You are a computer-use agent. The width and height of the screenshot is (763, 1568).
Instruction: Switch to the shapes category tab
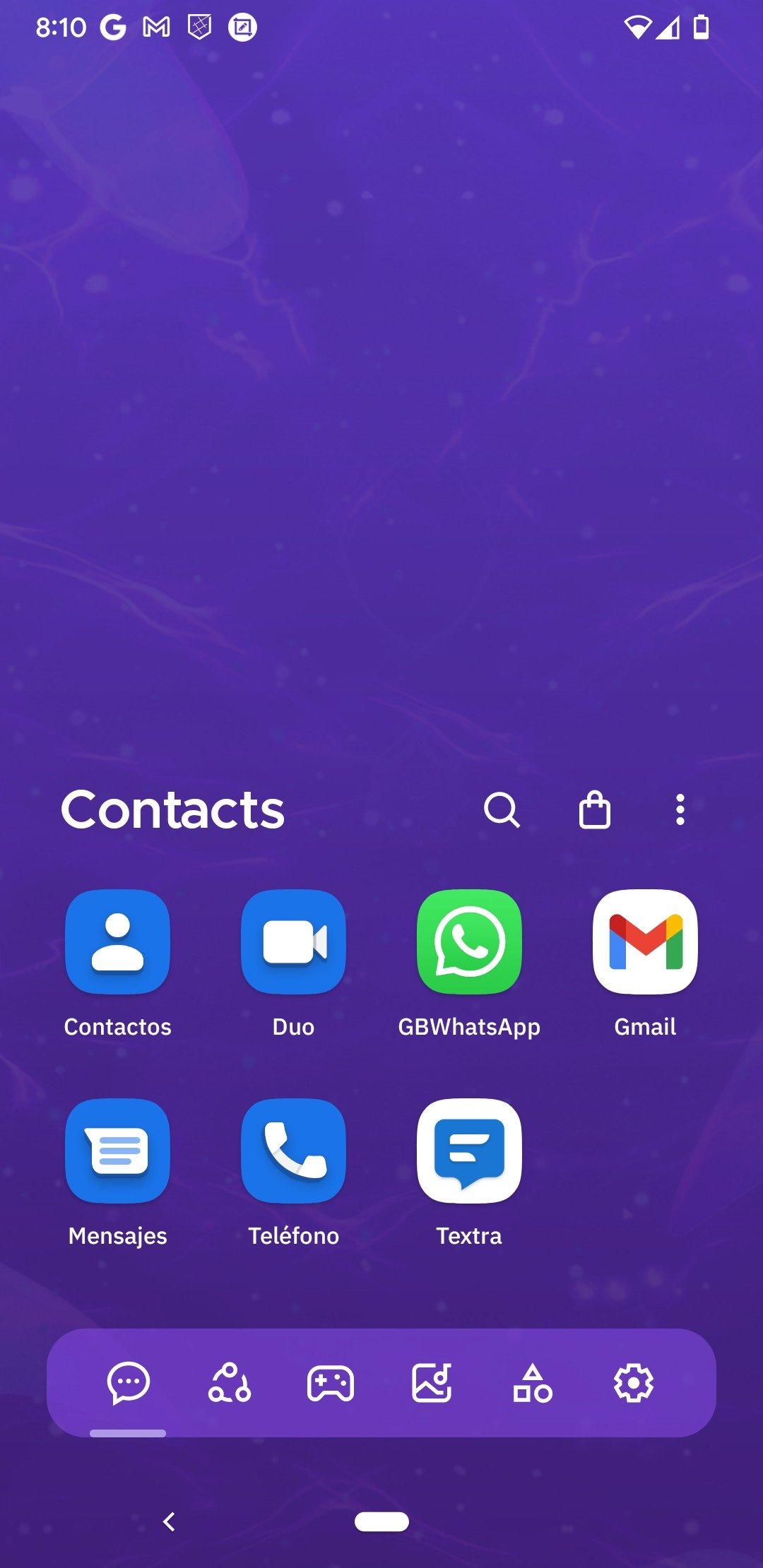tap(533, 1383)
